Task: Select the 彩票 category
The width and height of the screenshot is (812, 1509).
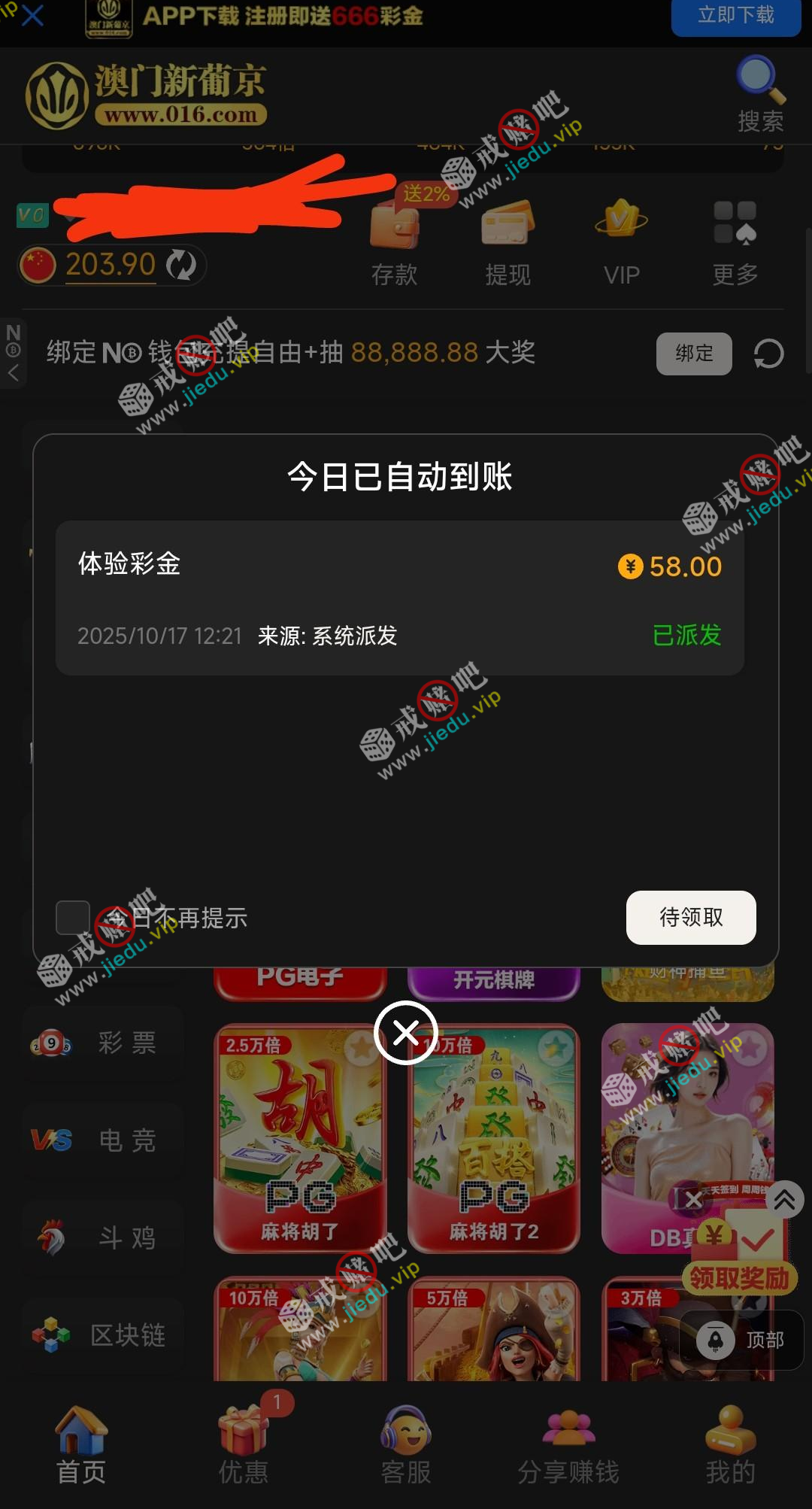Action: point(104,1043)
